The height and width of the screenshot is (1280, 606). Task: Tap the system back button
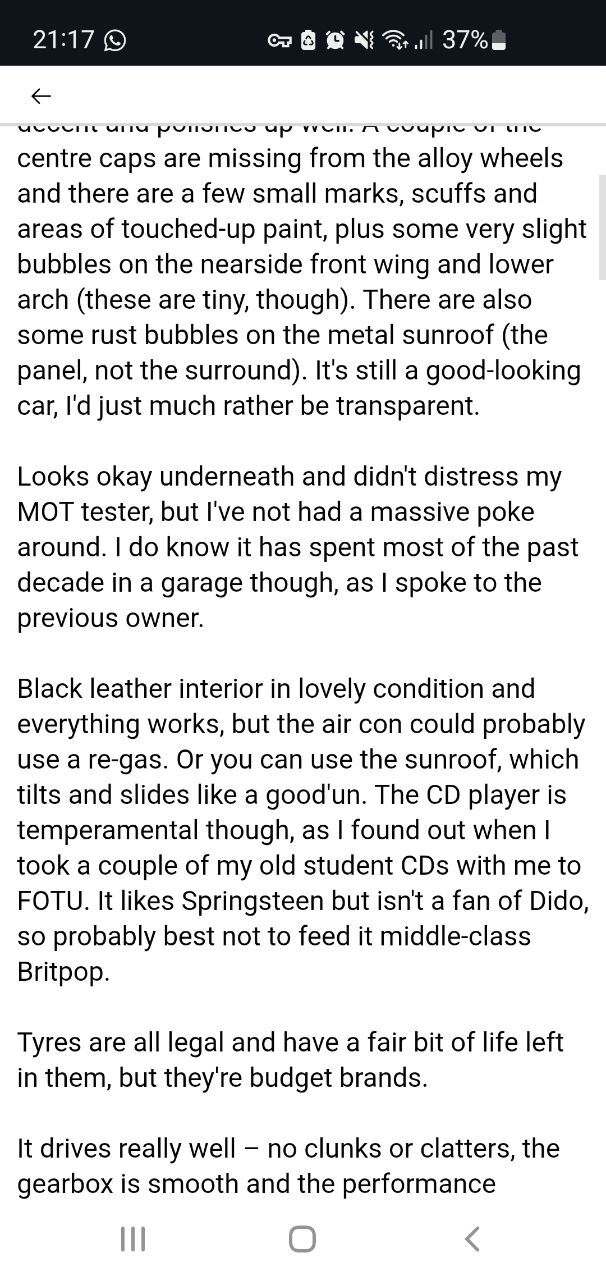click(472, 1239)
